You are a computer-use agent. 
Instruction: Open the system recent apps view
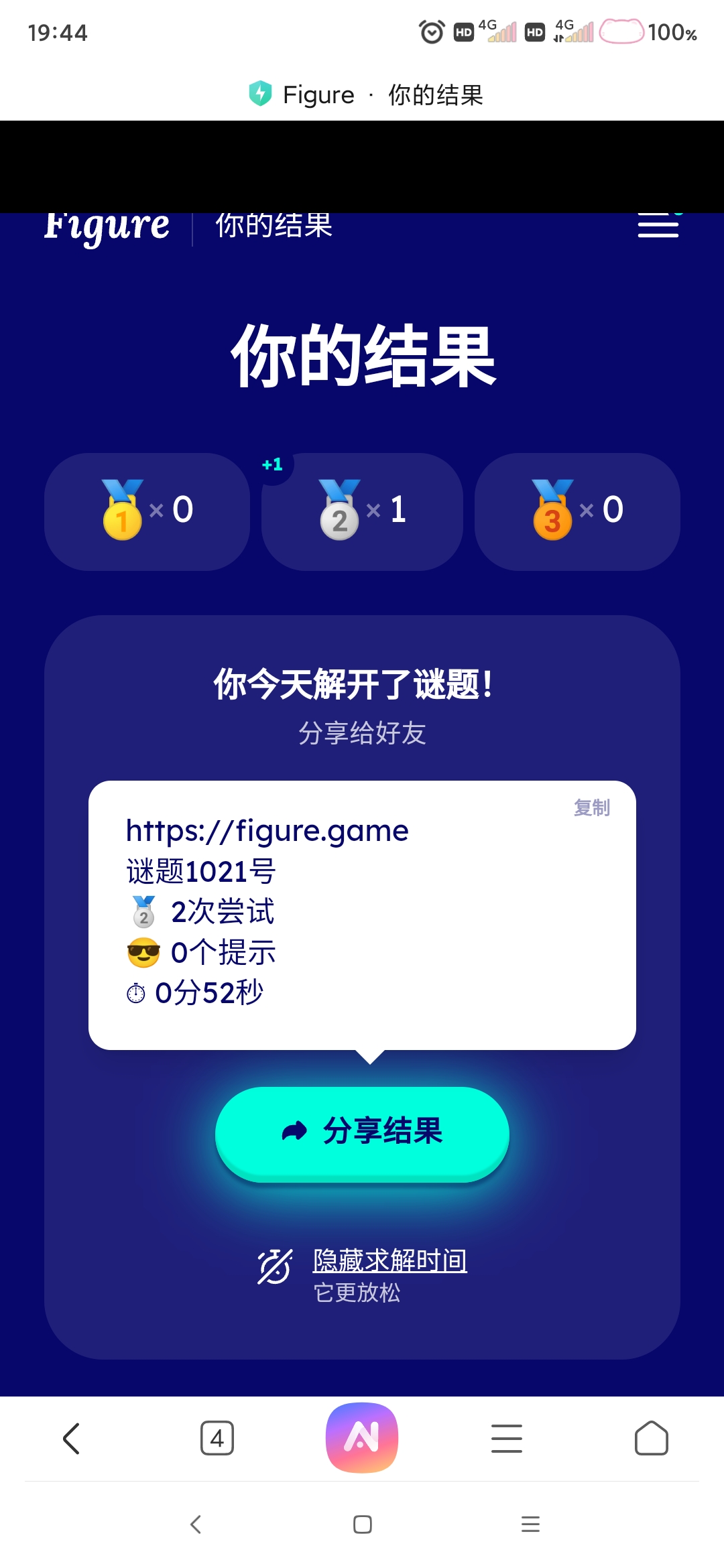(x=530, y=1524)
